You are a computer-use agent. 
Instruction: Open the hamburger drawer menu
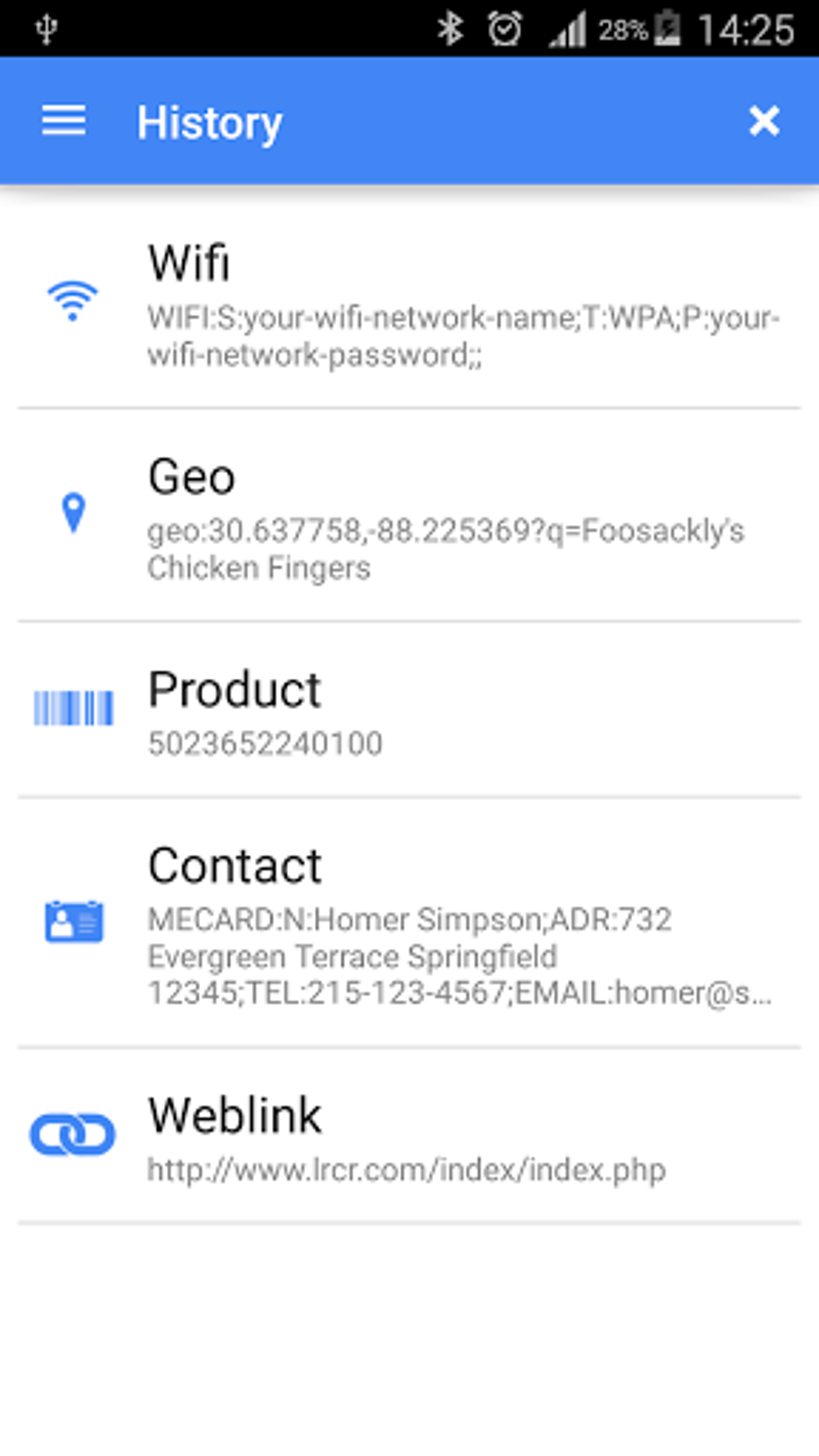coord(63,121)
